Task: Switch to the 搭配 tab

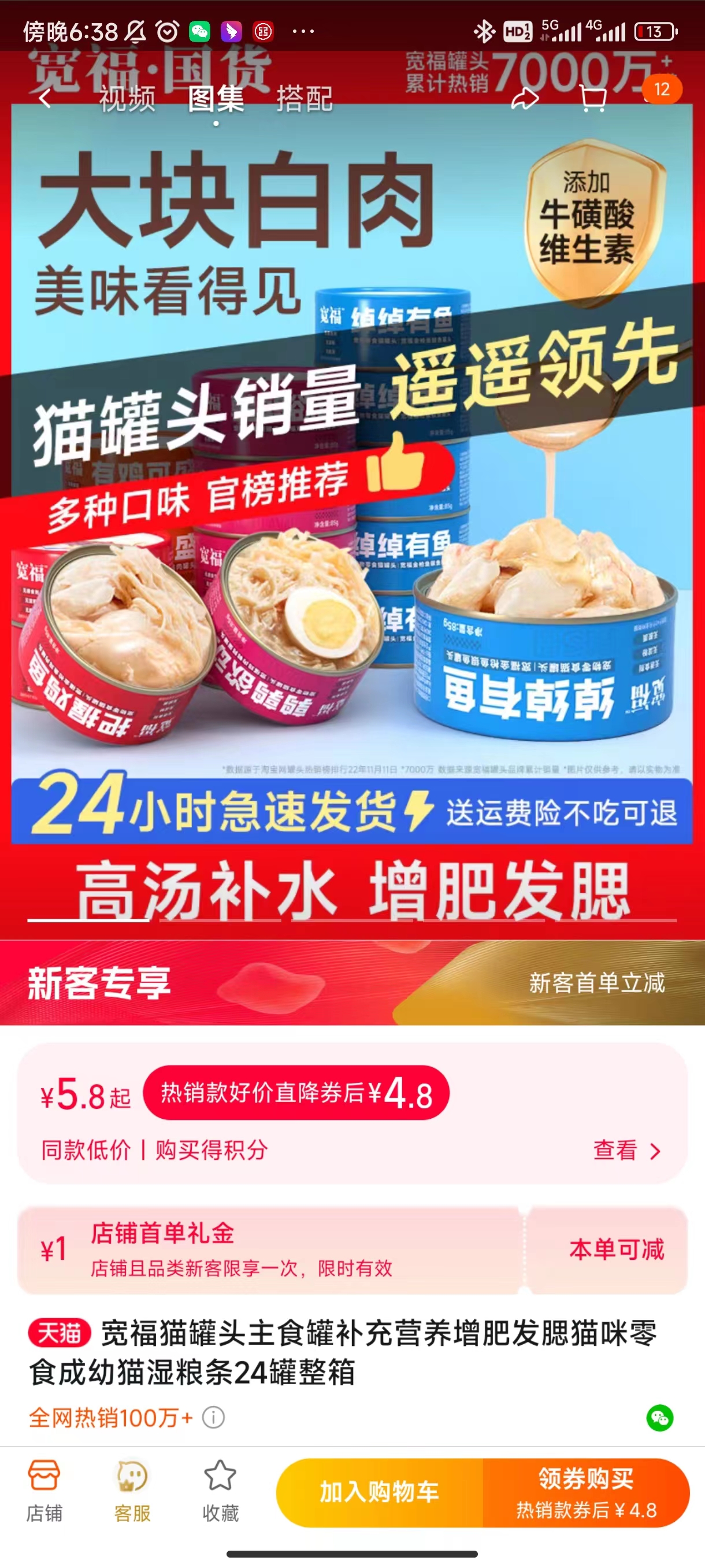Action: [x=305, y=99]
